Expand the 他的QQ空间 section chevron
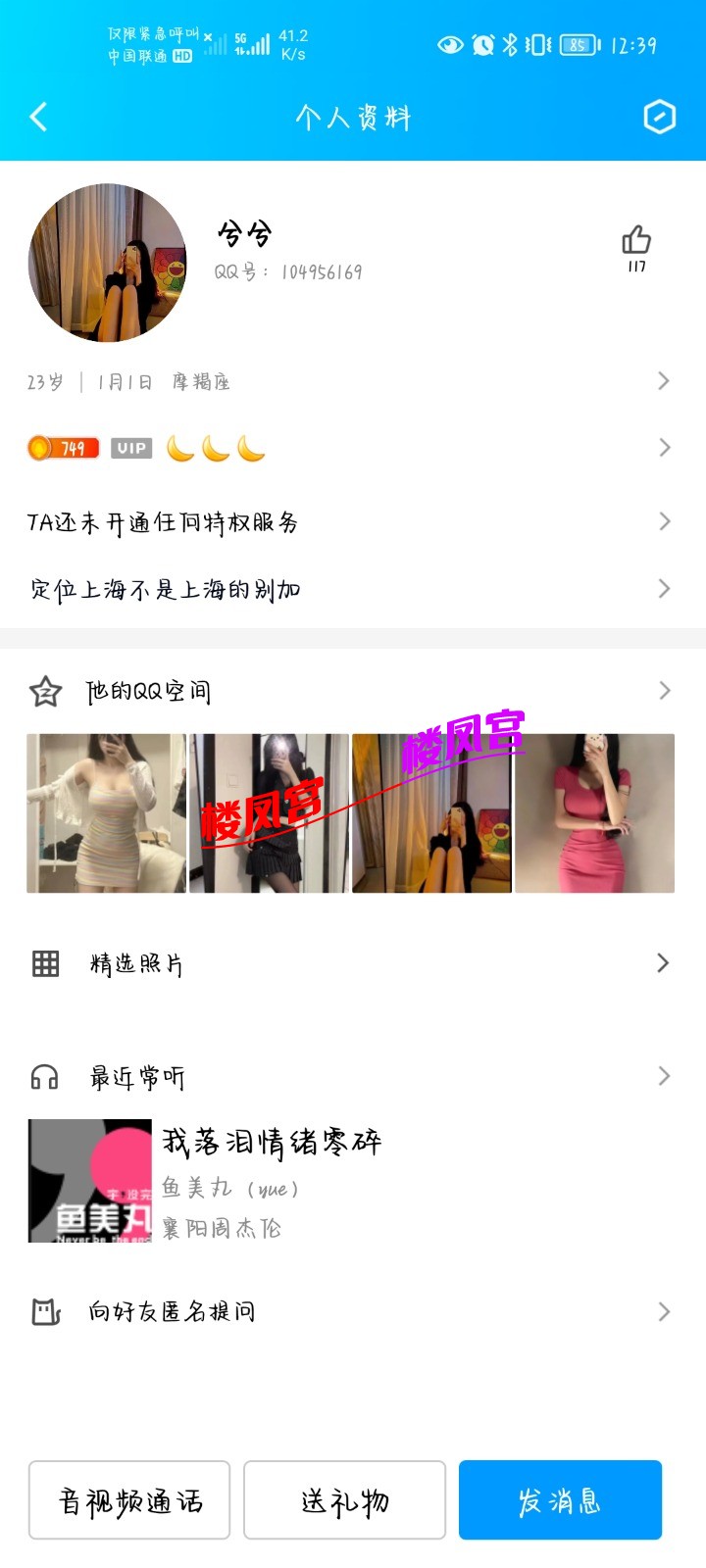This screenshot has width=706, height=1568. click(x=664, y=690)
